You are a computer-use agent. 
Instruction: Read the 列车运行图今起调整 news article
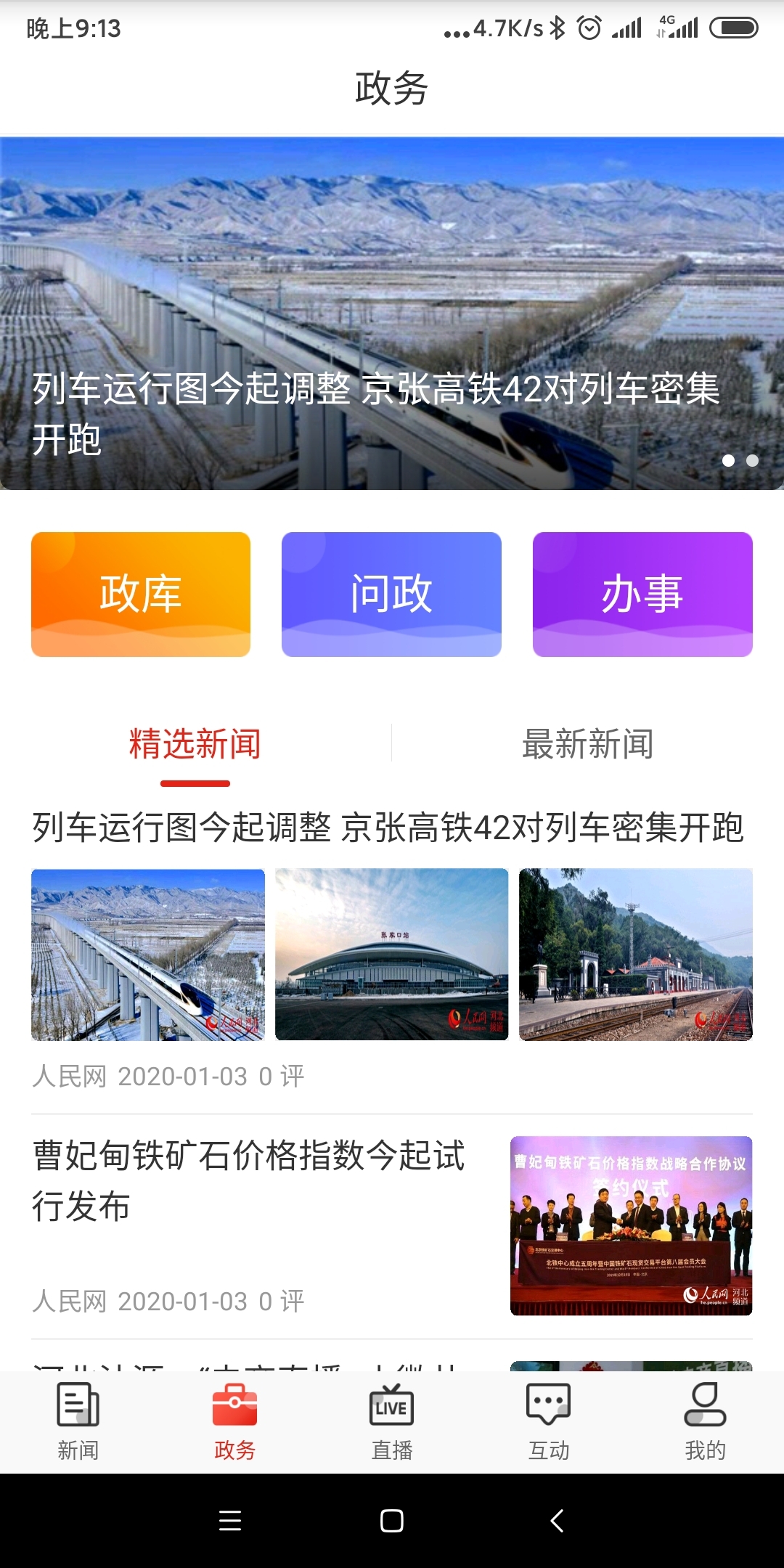coord(388,828)
